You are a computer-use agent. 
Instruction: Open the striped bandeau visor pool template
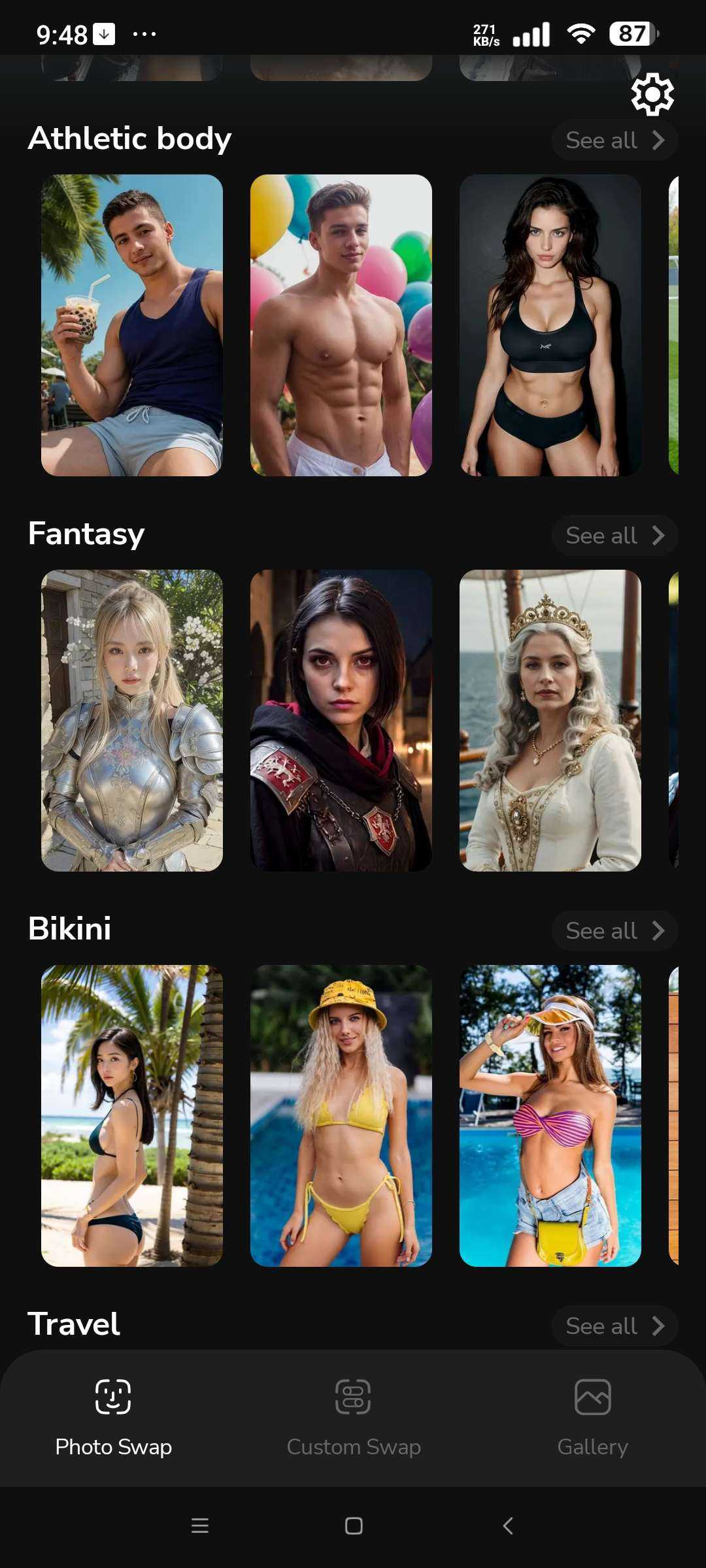(550, 1115)
